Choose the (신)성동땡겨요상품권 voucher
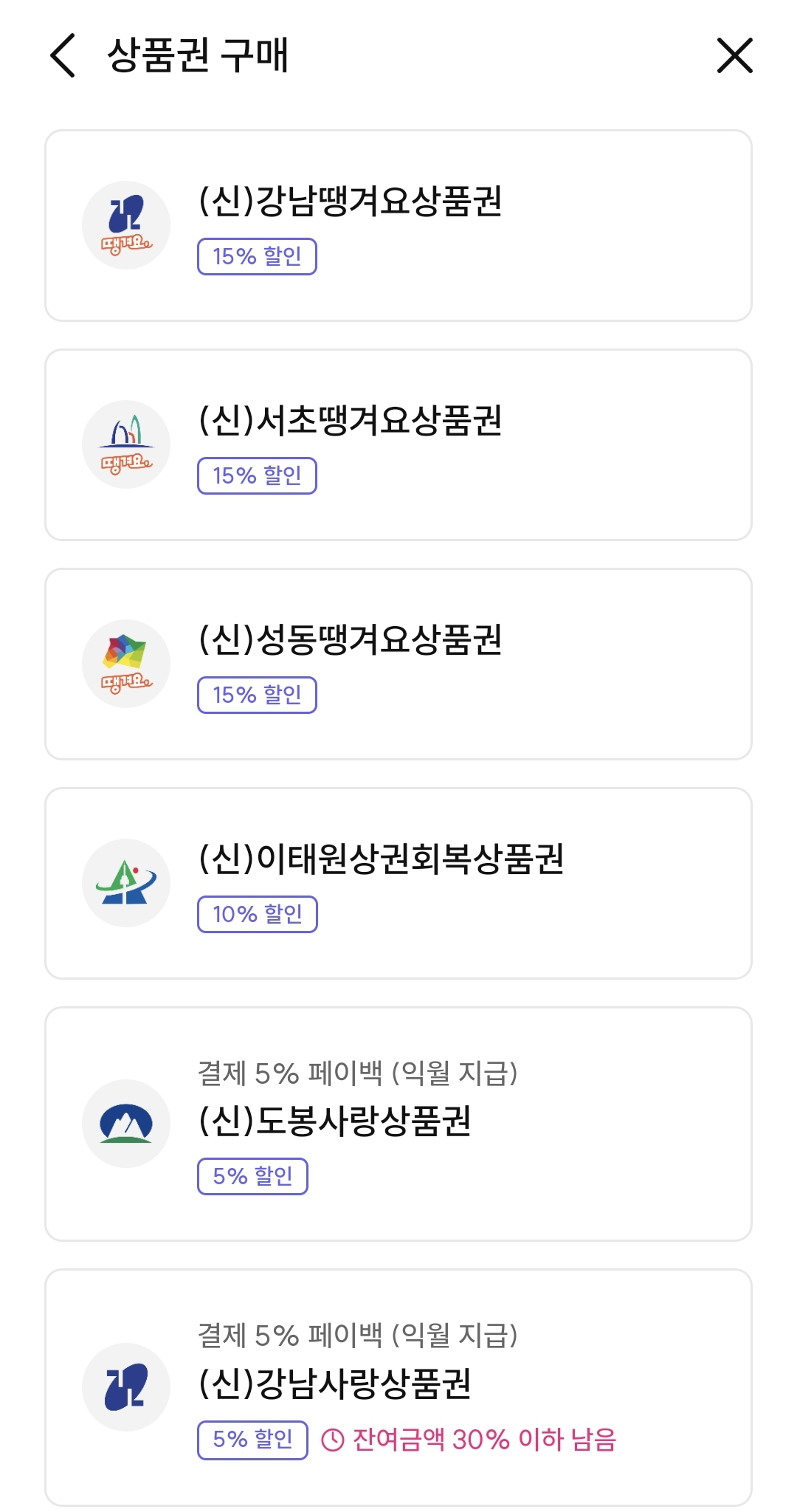Image resolution: width=797 pixels, height=1512 pixels. 398,664
